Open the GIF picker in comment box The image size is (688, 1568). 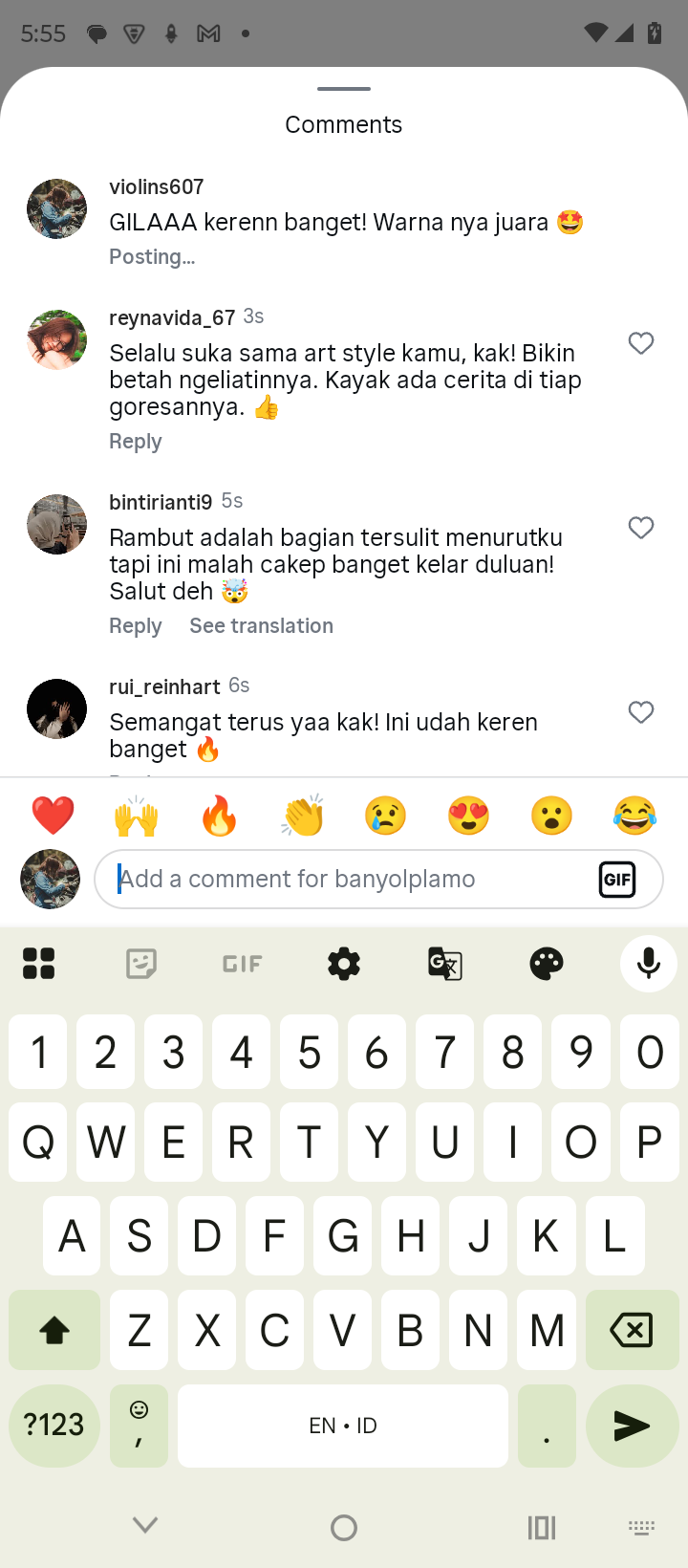(x=617, y=879)
